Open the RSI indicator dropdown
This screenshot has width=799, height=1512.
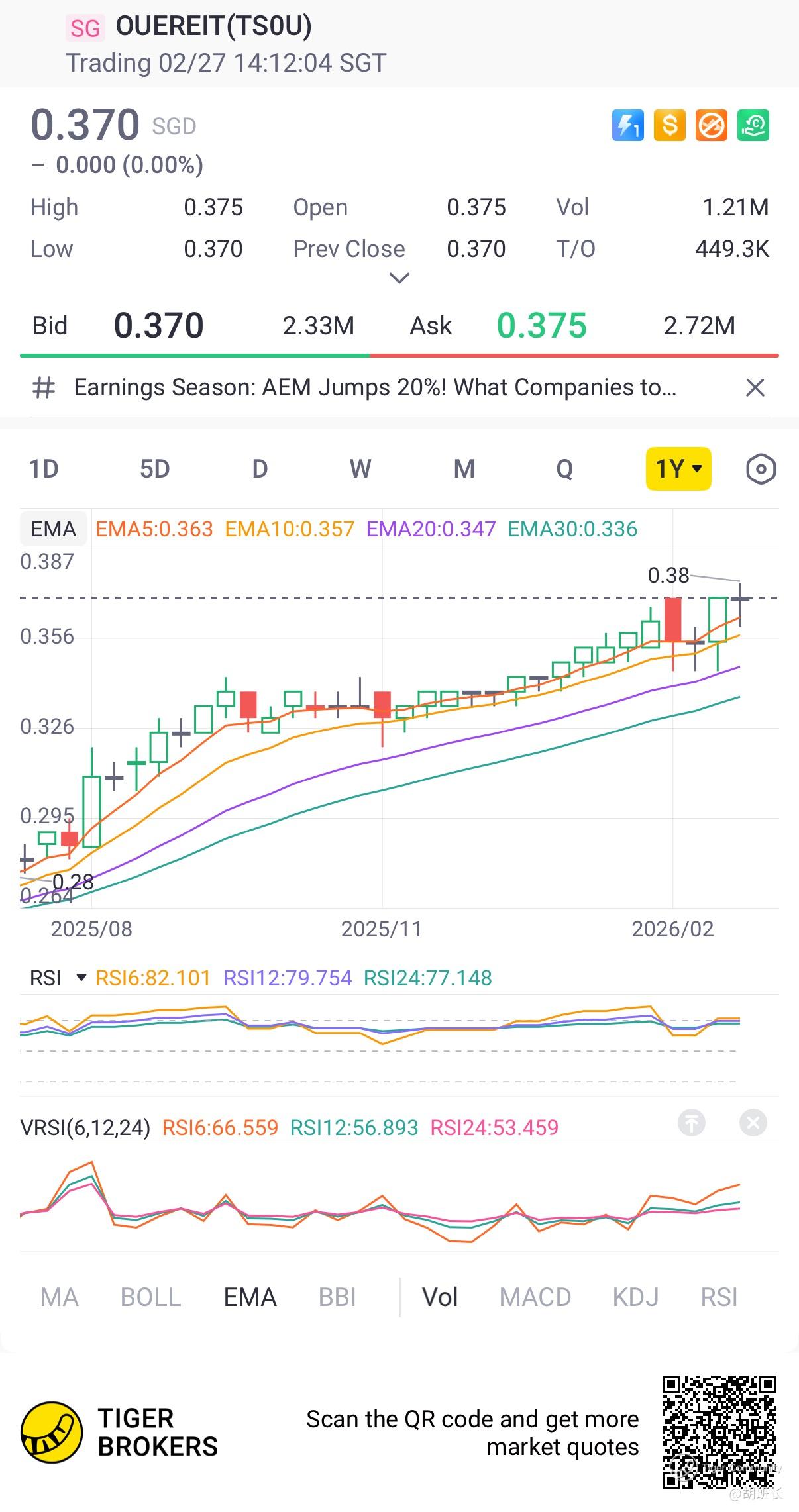(81, 978)
